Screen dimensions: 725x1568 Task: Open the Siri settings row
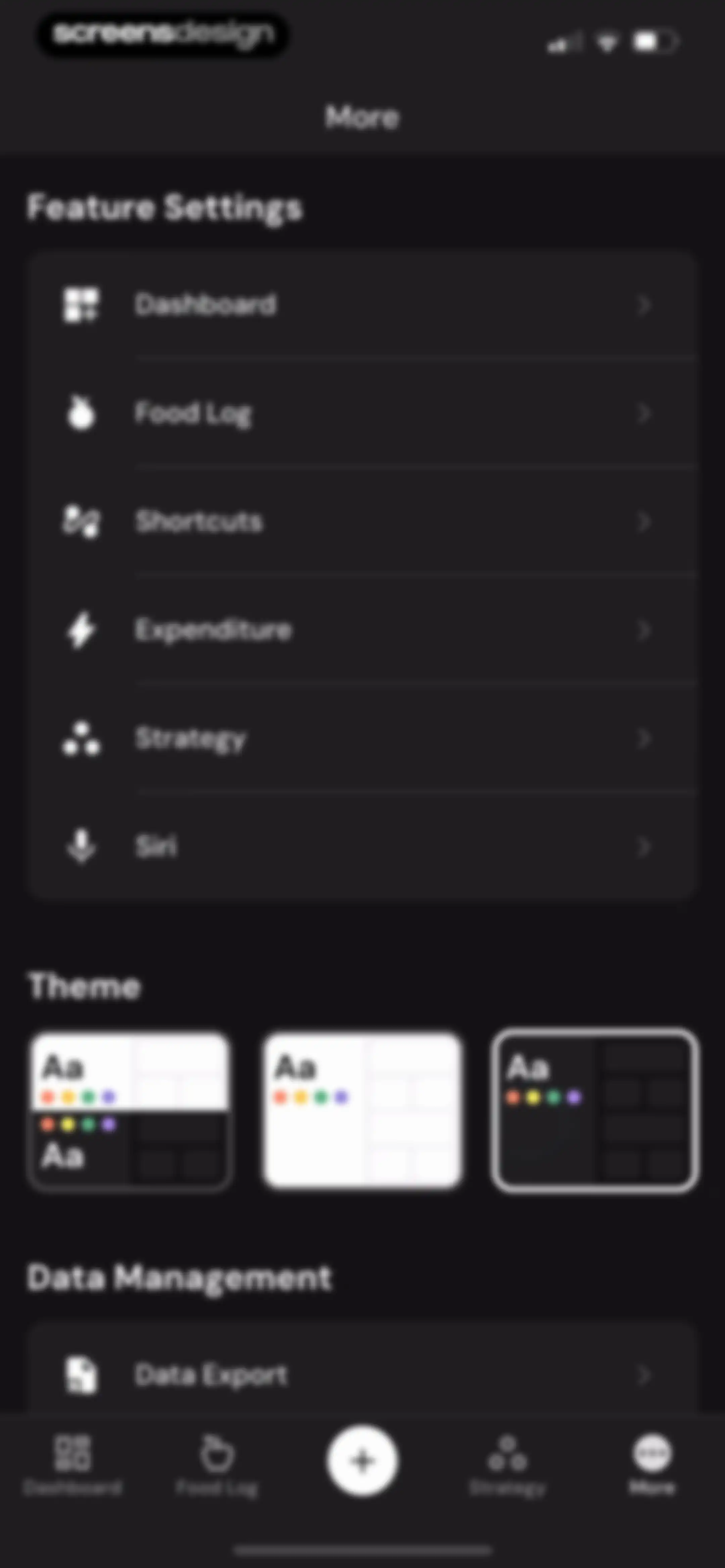361,846
